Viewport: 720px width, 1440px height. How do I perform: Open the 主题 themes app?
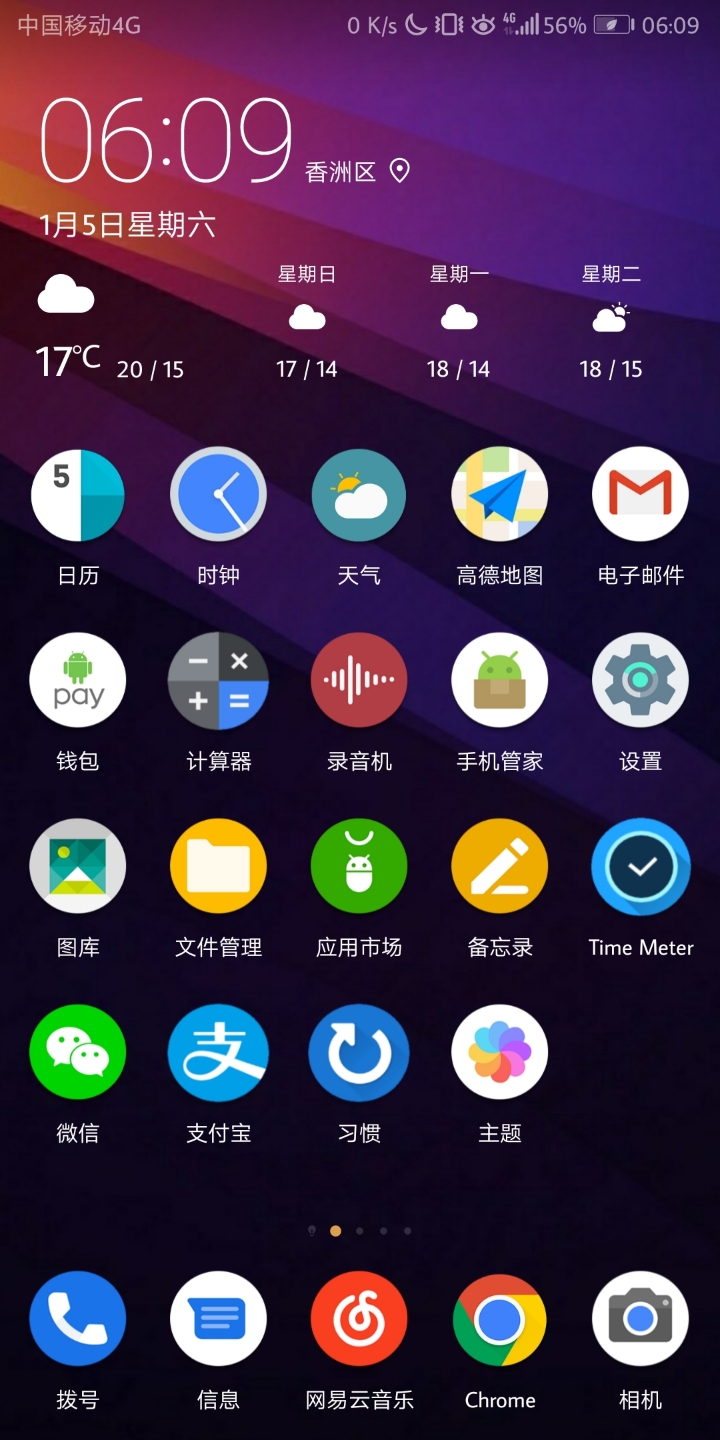(x=499, y=1053)
